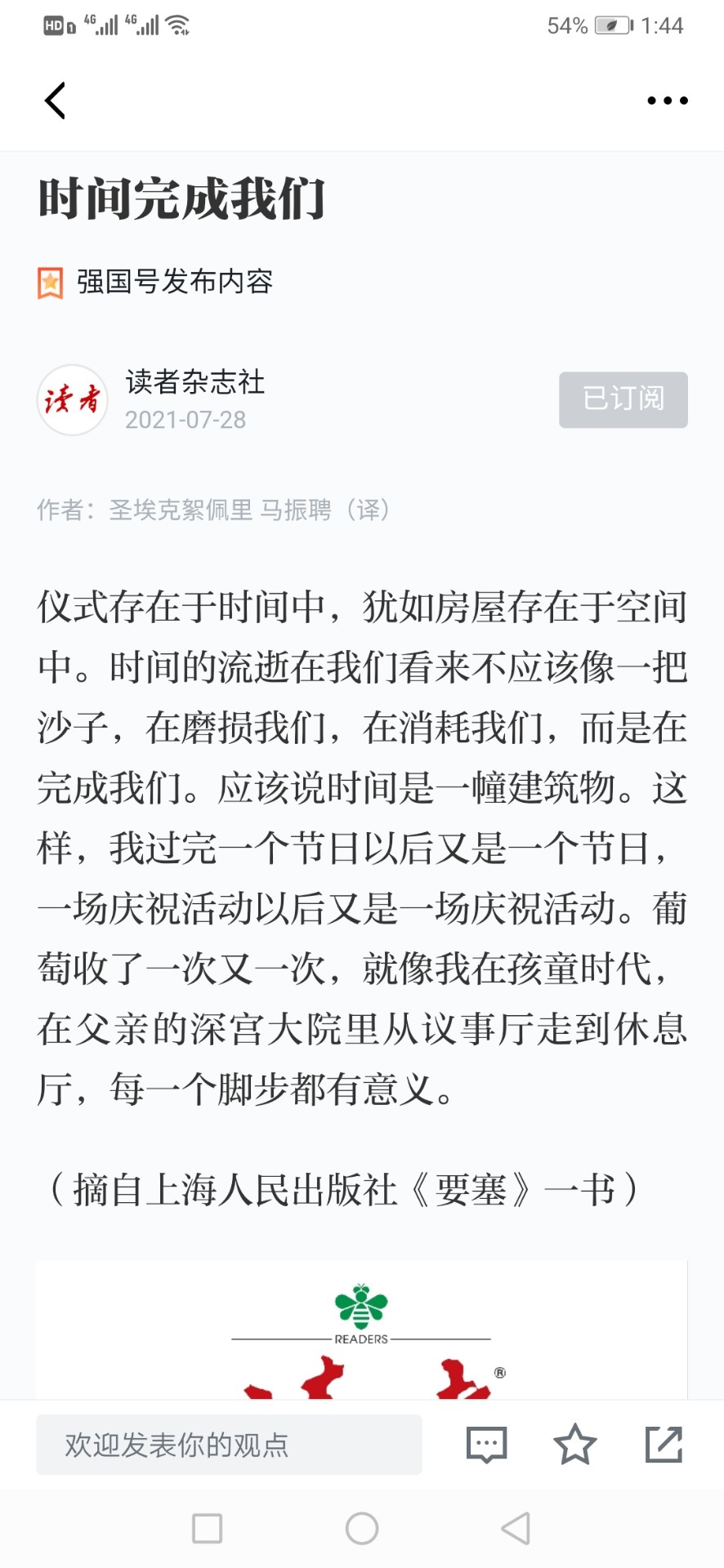Tap the comment field 欢迎发表你的观点
724x1568 pixels.
click(x=229, y=1445)
